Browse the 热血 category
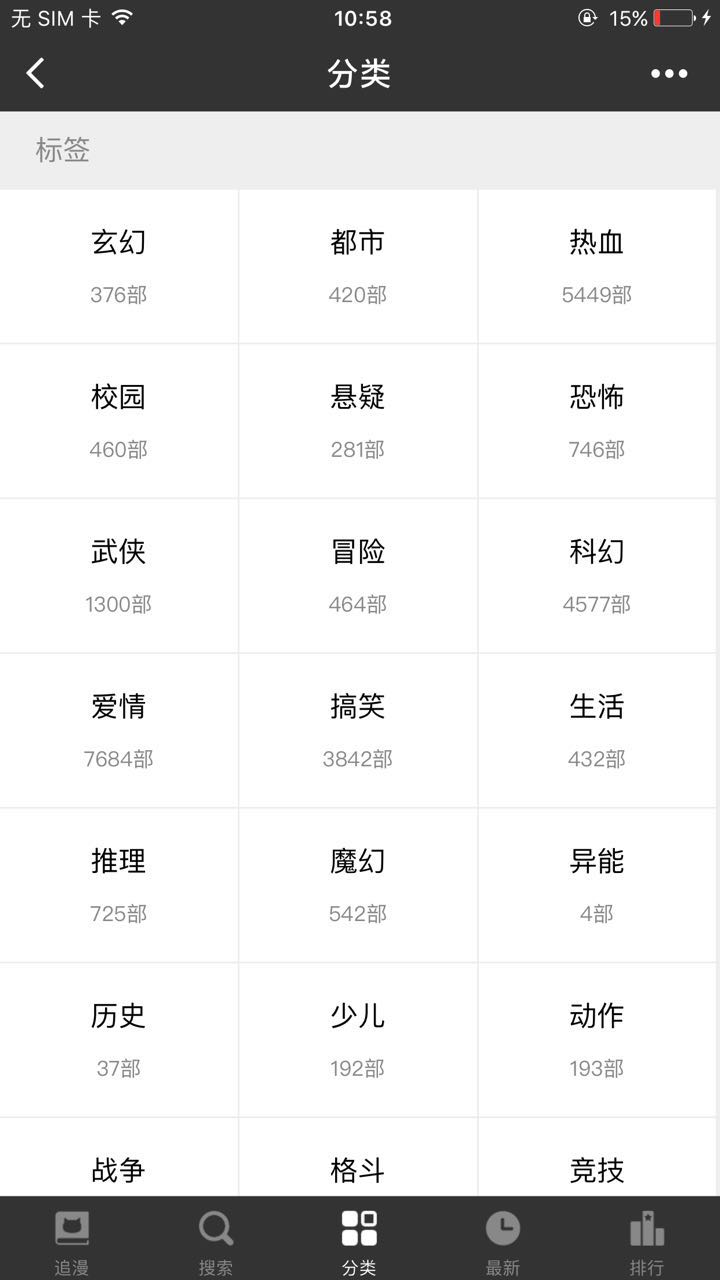 click(x=597, y=266)
